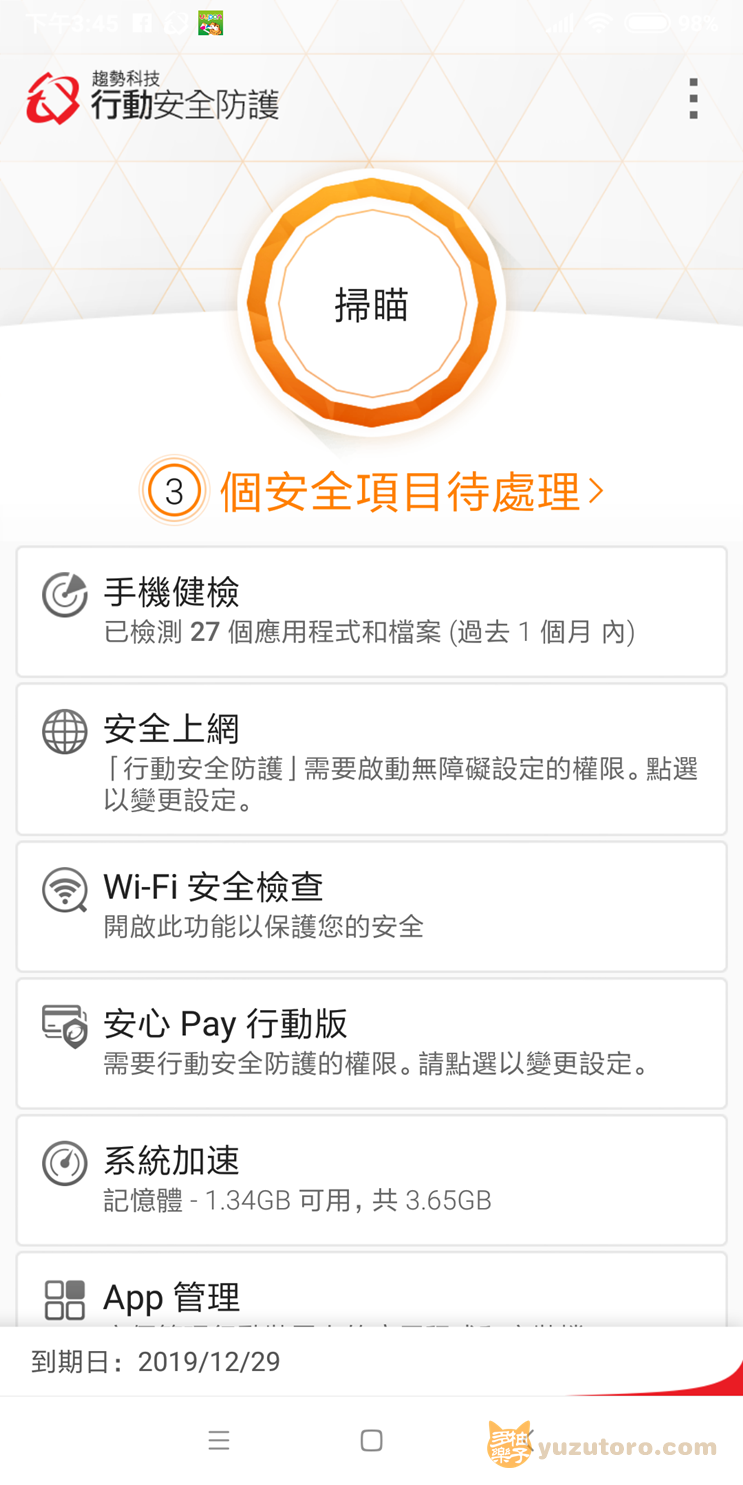Open the three-dot overflow menu

pos(693,99)
